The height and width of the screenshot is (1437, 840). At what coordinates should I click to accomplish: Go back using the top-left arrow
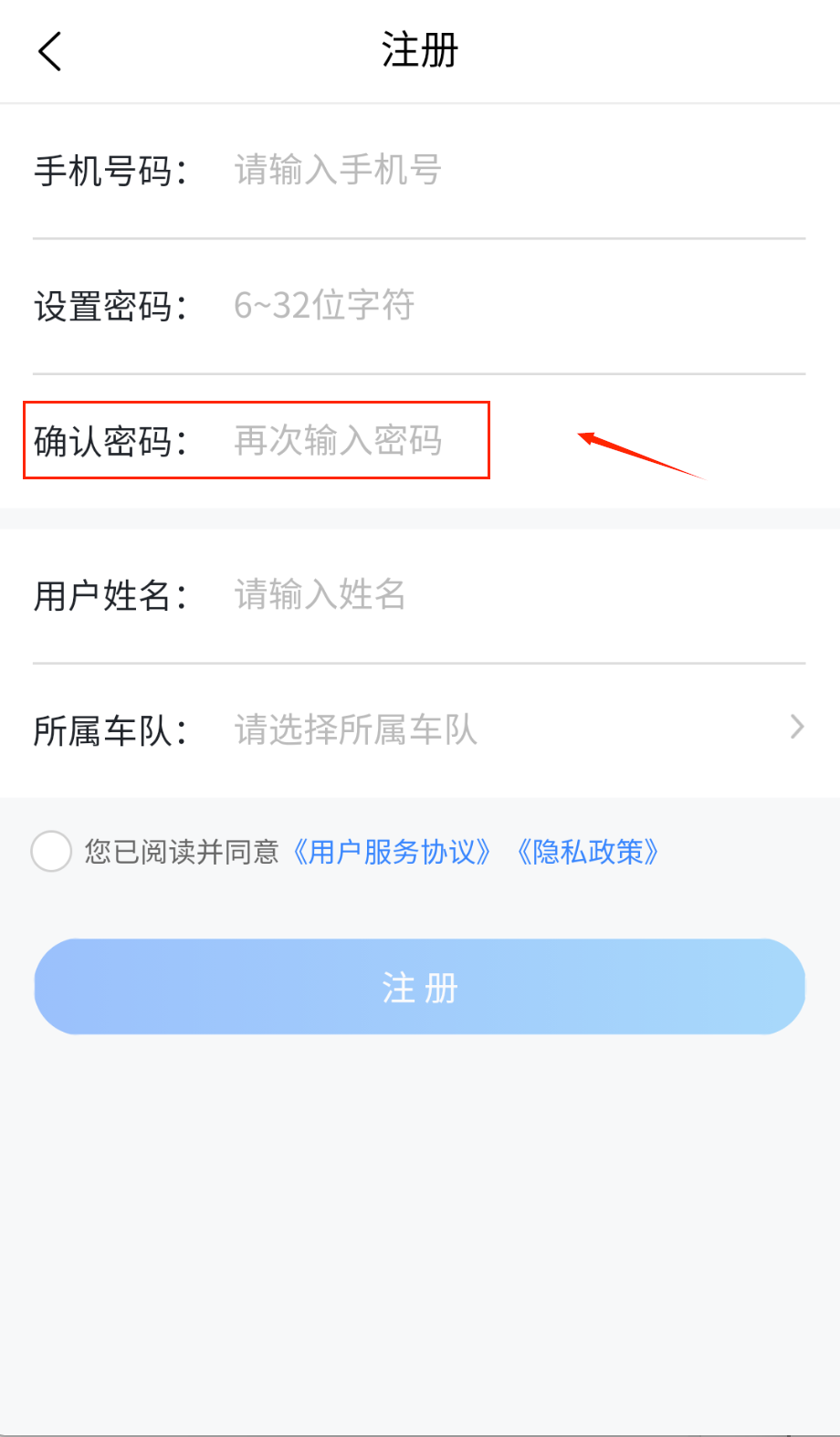[50, 51]
